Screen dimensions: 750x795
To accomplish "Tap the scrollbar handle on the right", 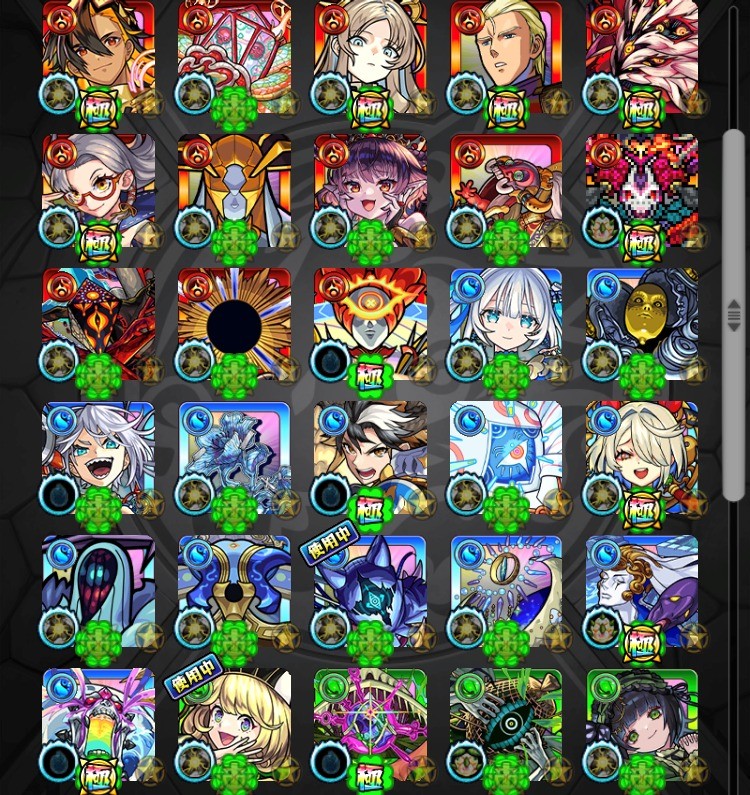I will 733,315.
